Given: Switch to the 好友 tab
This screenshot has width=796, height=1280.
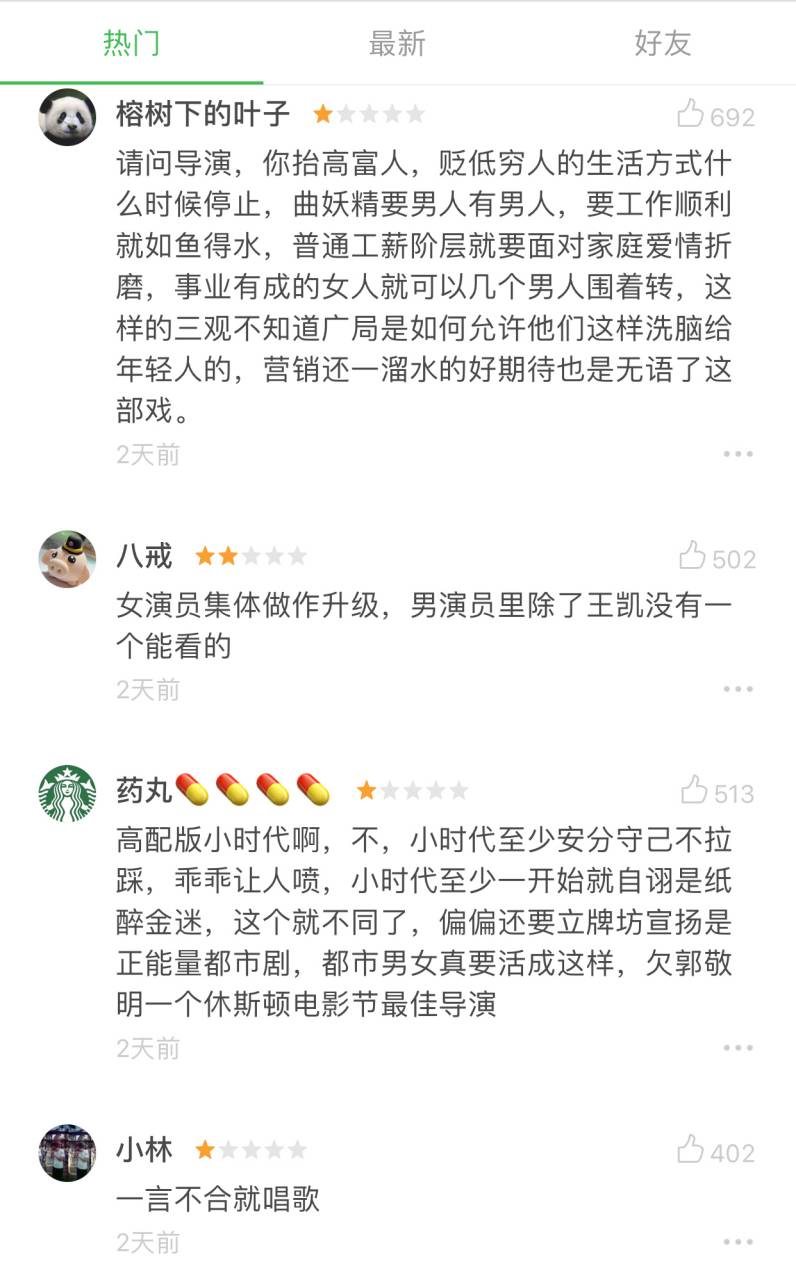Looking at the screenshot, I should tap(662, 43).
